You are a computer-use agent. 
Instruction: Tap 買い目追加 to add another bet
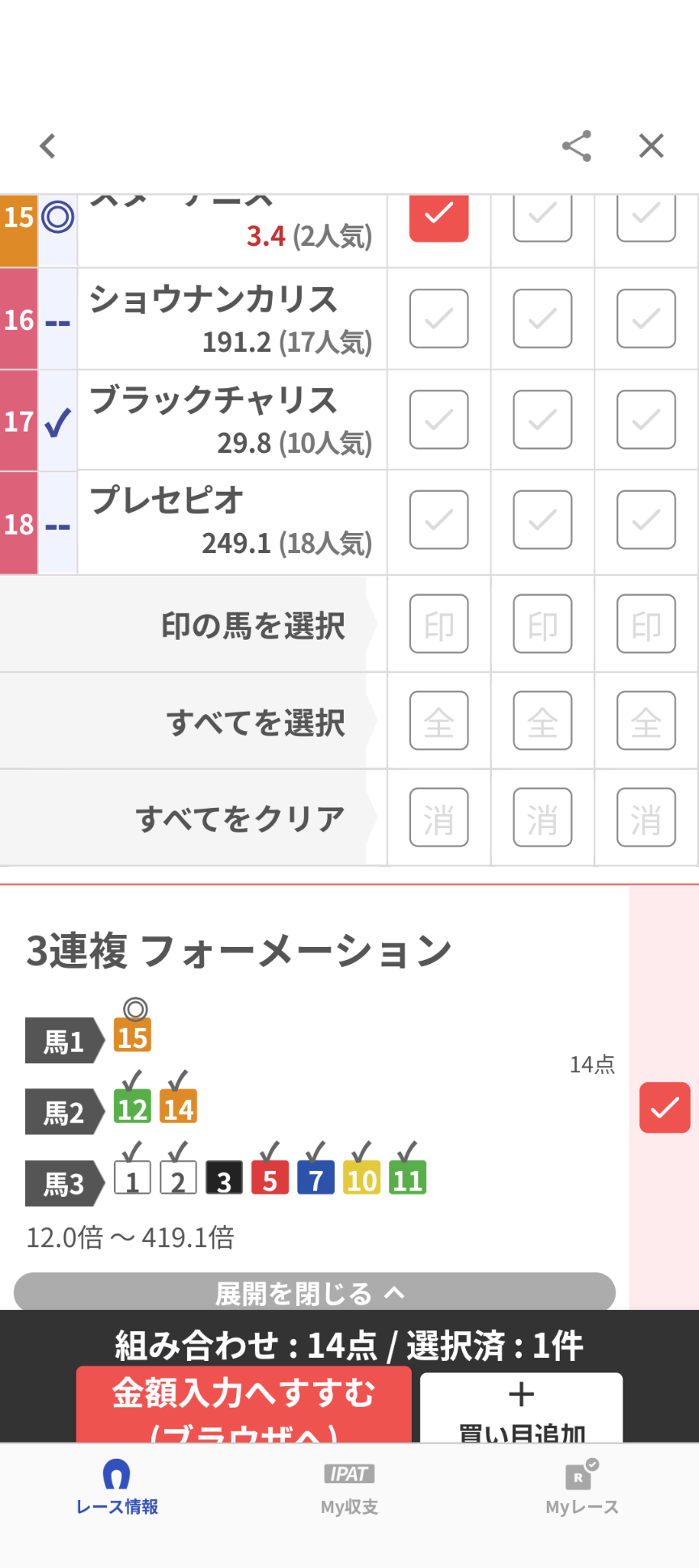521,1409
